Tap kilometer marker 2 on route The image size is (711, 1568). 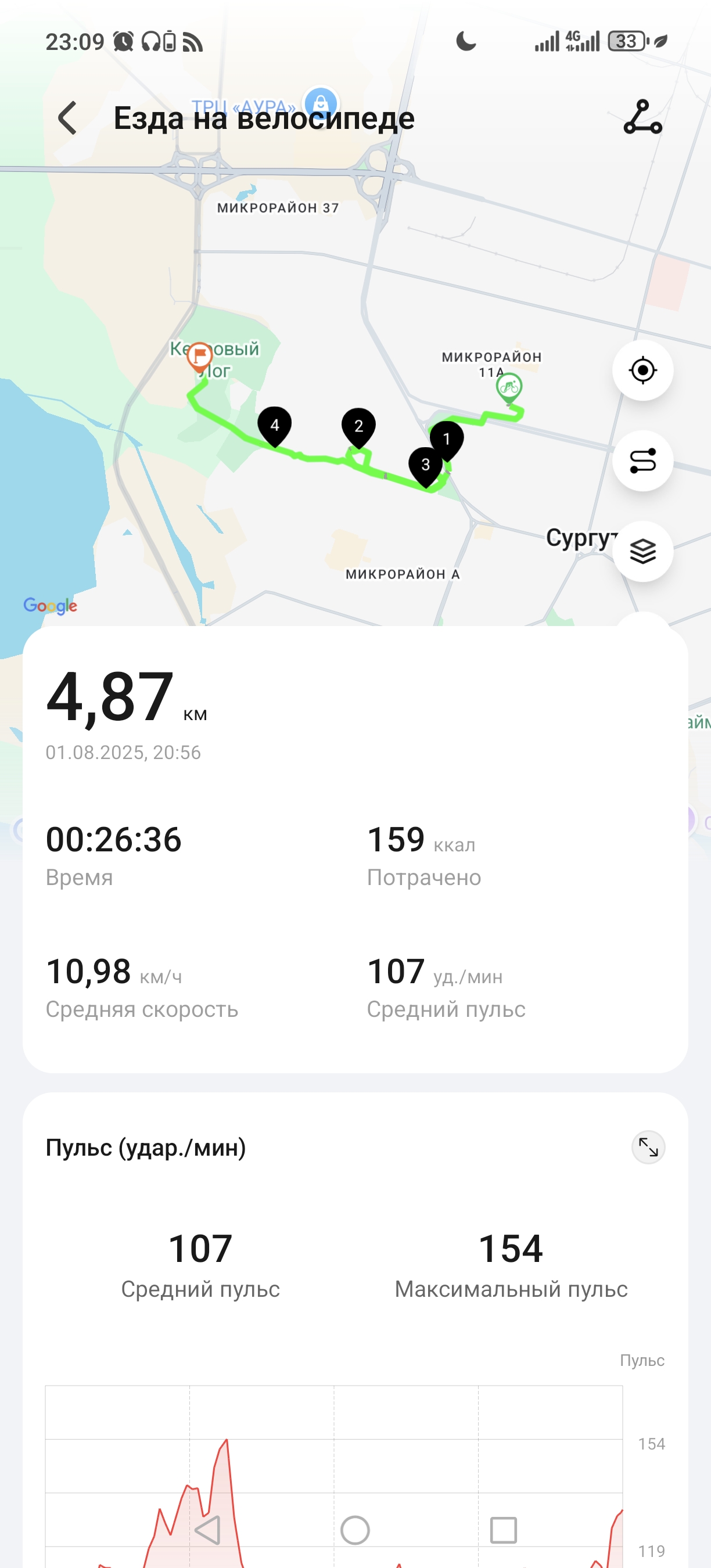358,428
